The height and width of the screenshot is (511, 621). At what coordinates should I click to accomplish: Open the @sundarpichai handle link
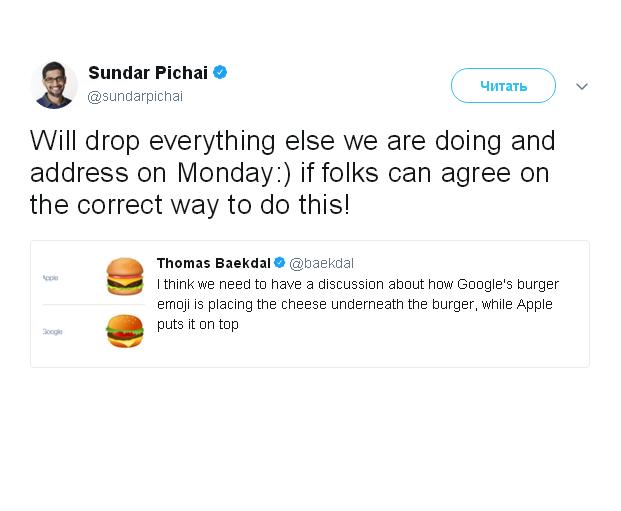135,97
